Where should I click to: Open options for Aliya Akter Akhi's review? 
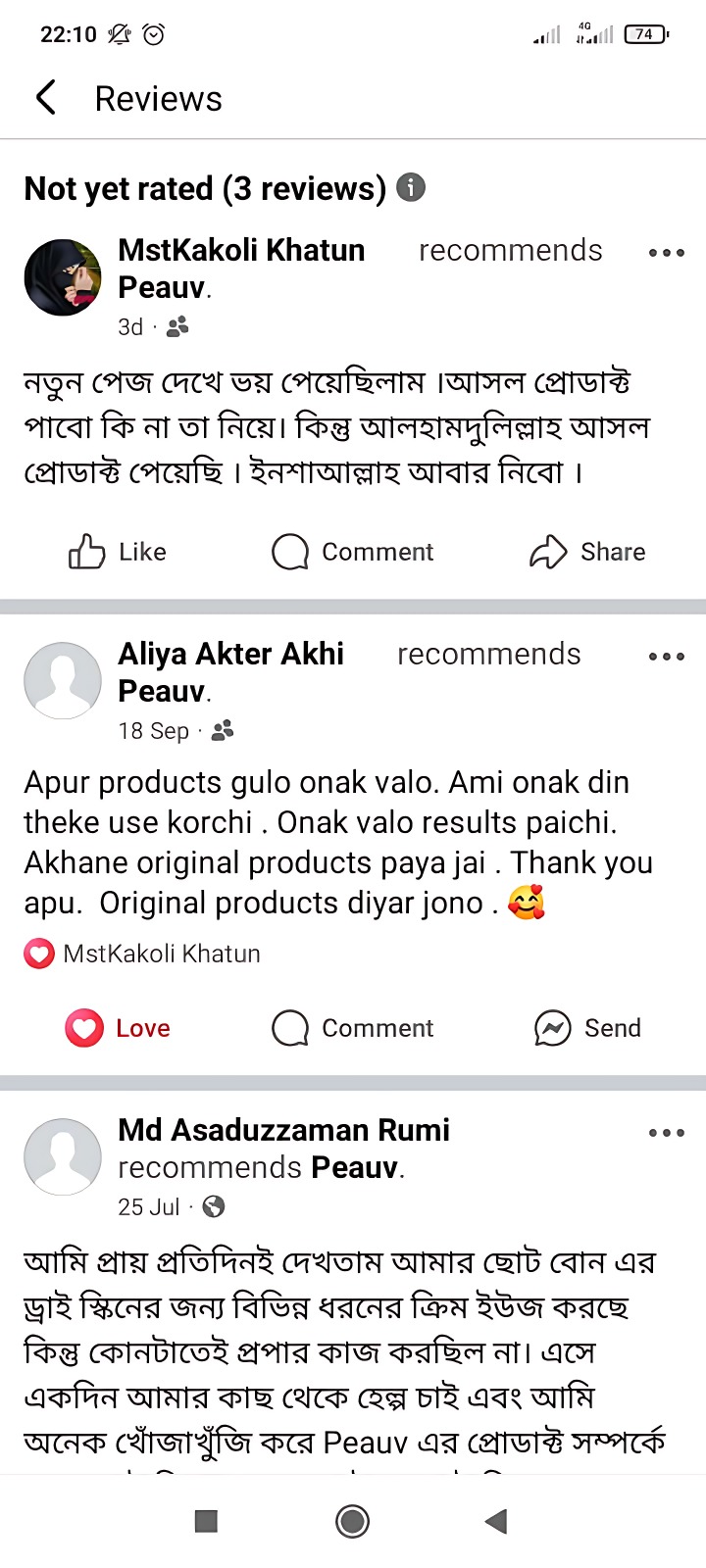(666, 657)
